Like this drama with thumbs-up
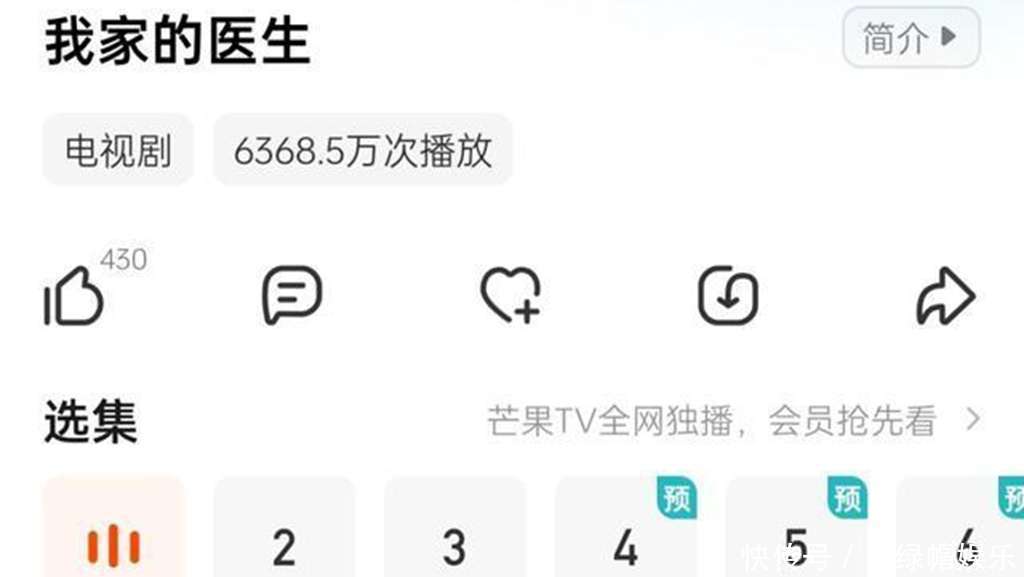 click(x=75, y=298)
